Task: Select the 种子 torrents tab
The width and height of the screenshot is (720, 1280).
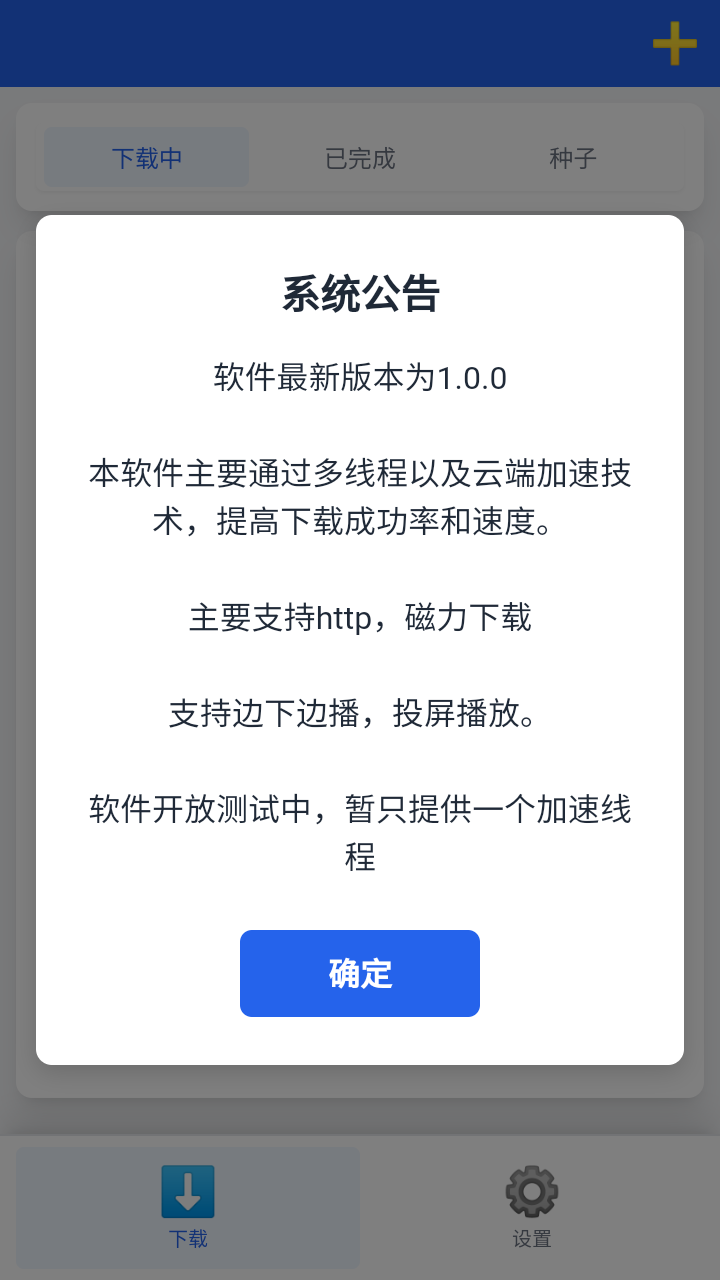Action: click(x=572, y=158)
